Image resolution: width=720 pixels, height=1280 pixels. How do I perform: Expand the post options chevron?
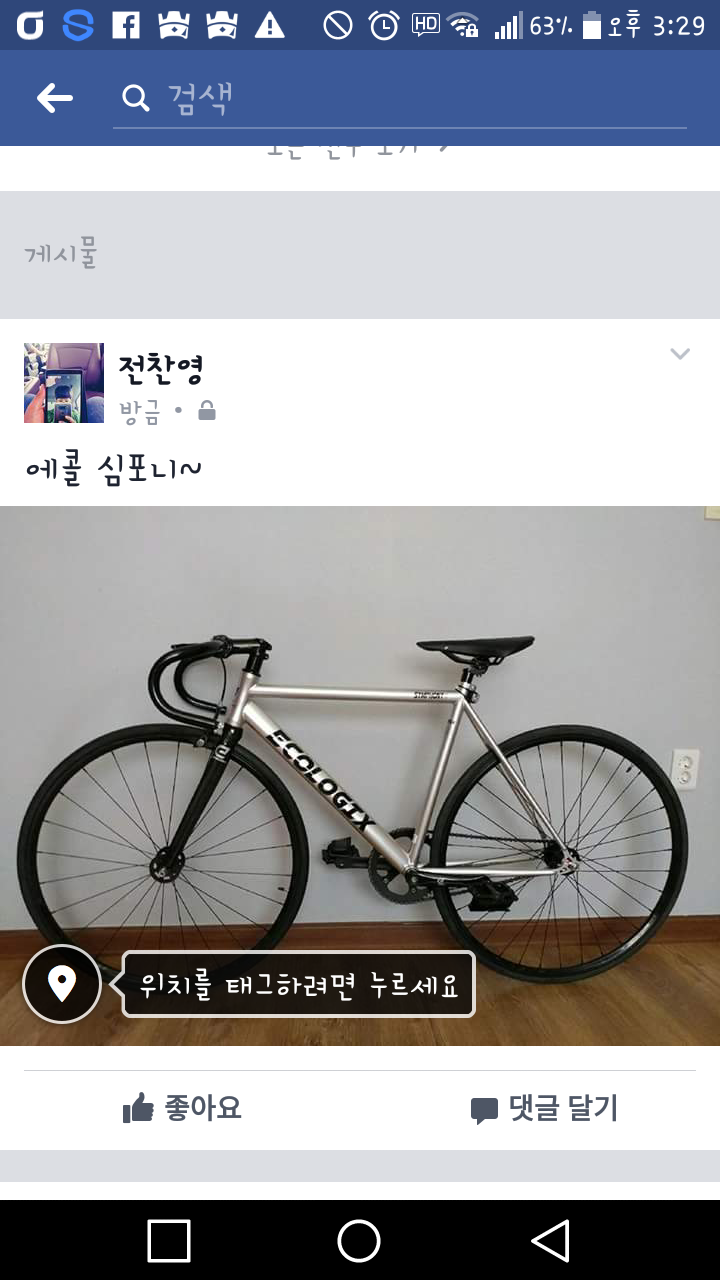[x=680, y=354]
